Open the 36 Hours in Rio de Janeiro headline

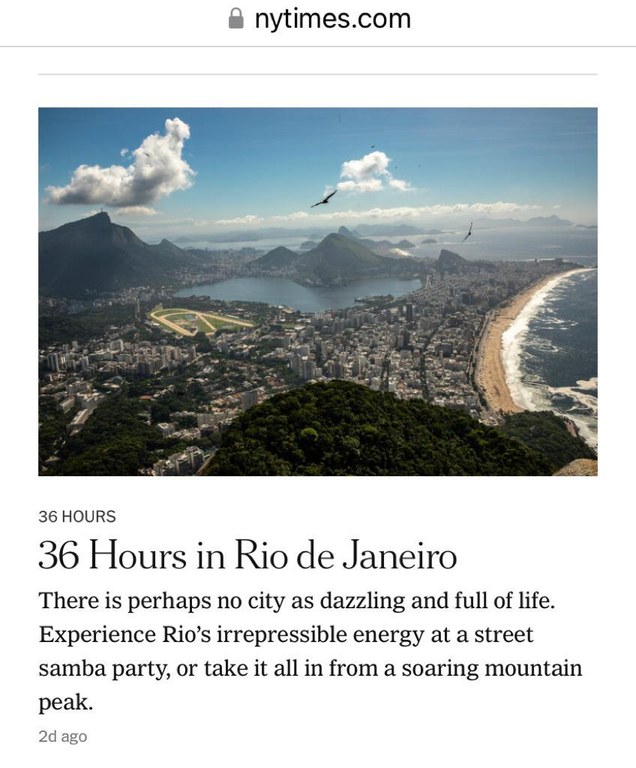coord(247,554)
